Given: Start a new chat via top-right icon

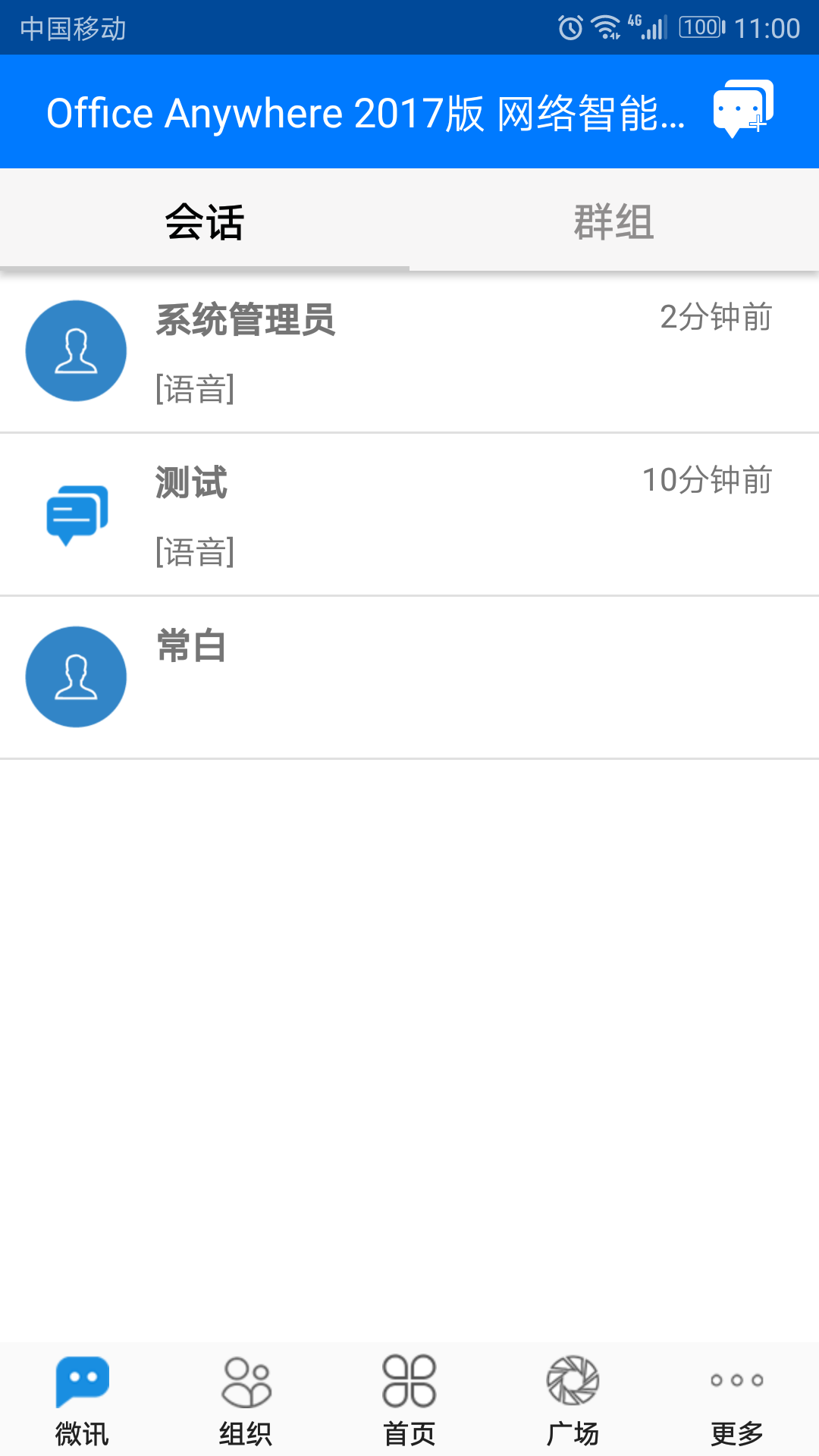Looking at the screenshot, I should coord(742,109).
